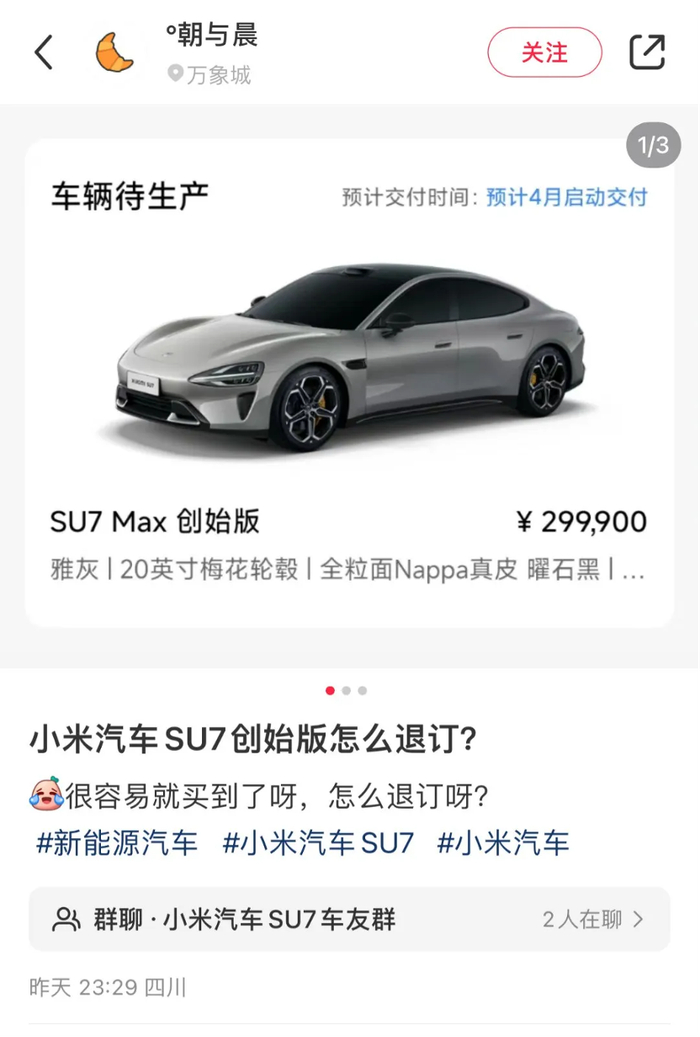Go back using the top-left arrow

tap(43, 52)
